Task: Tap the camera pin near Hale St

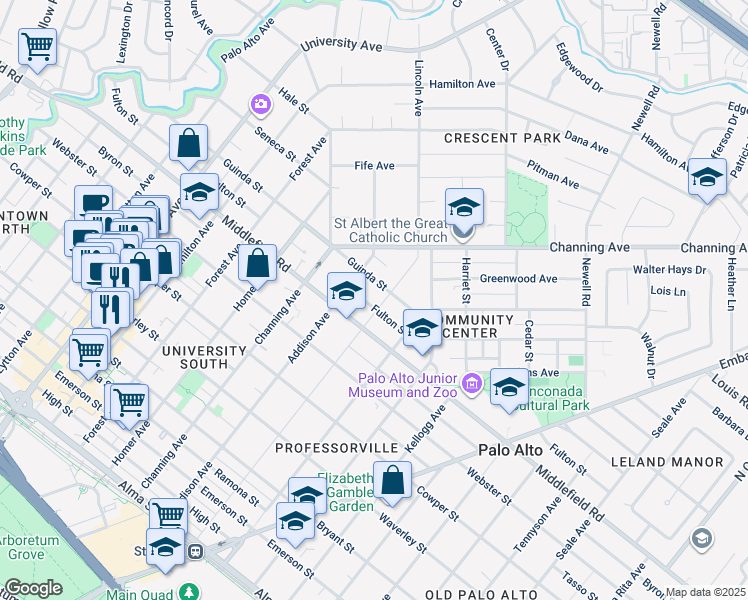Action: [x=260, y=104]
